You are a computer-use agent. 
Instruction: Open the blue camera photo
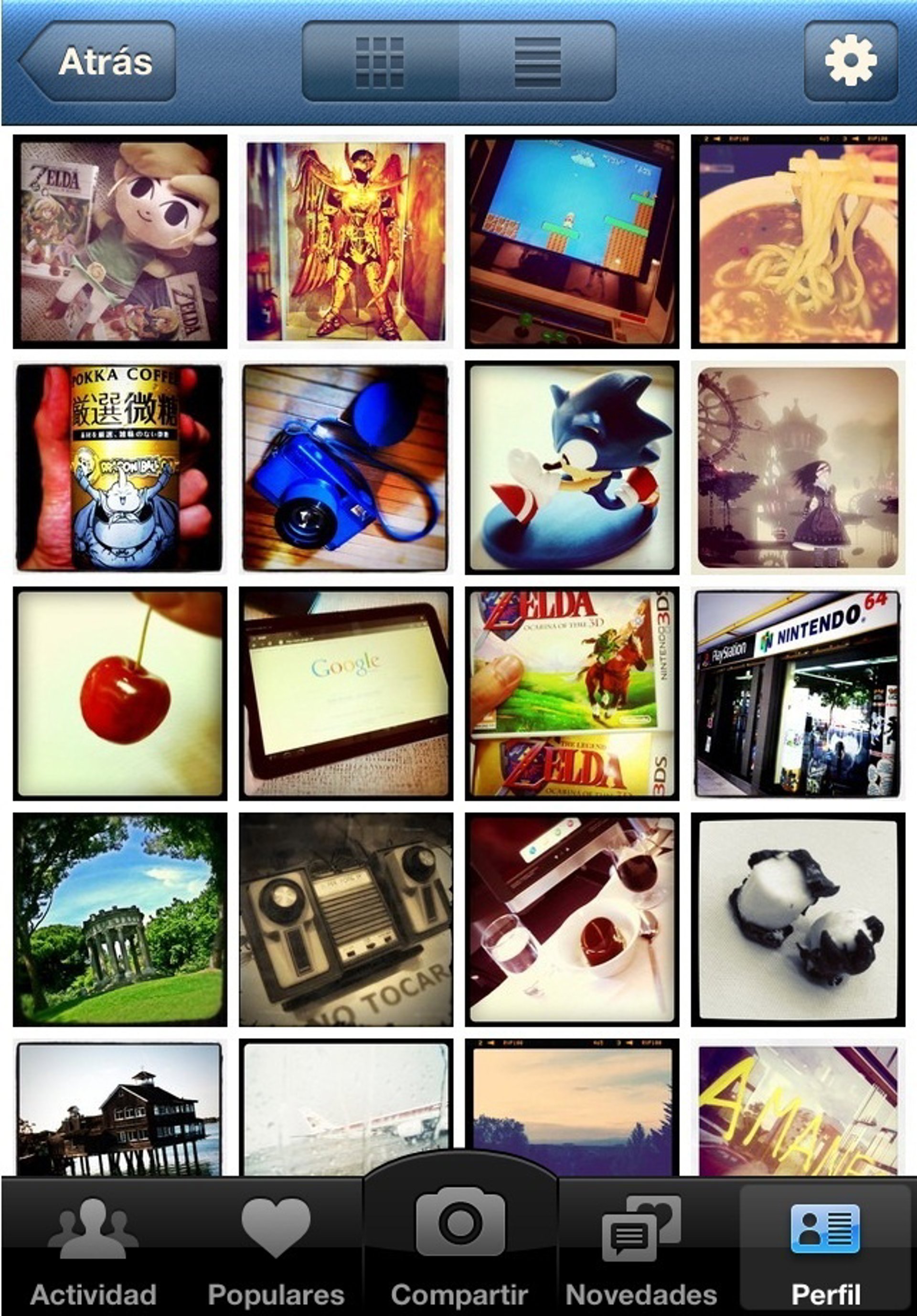click(x=346, y=467)
